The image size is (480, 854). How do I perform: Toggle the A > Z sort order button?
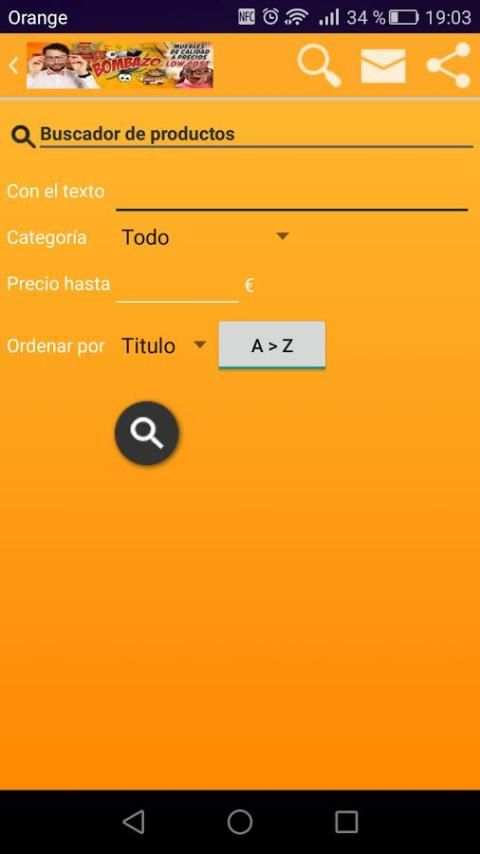point(272,345)
